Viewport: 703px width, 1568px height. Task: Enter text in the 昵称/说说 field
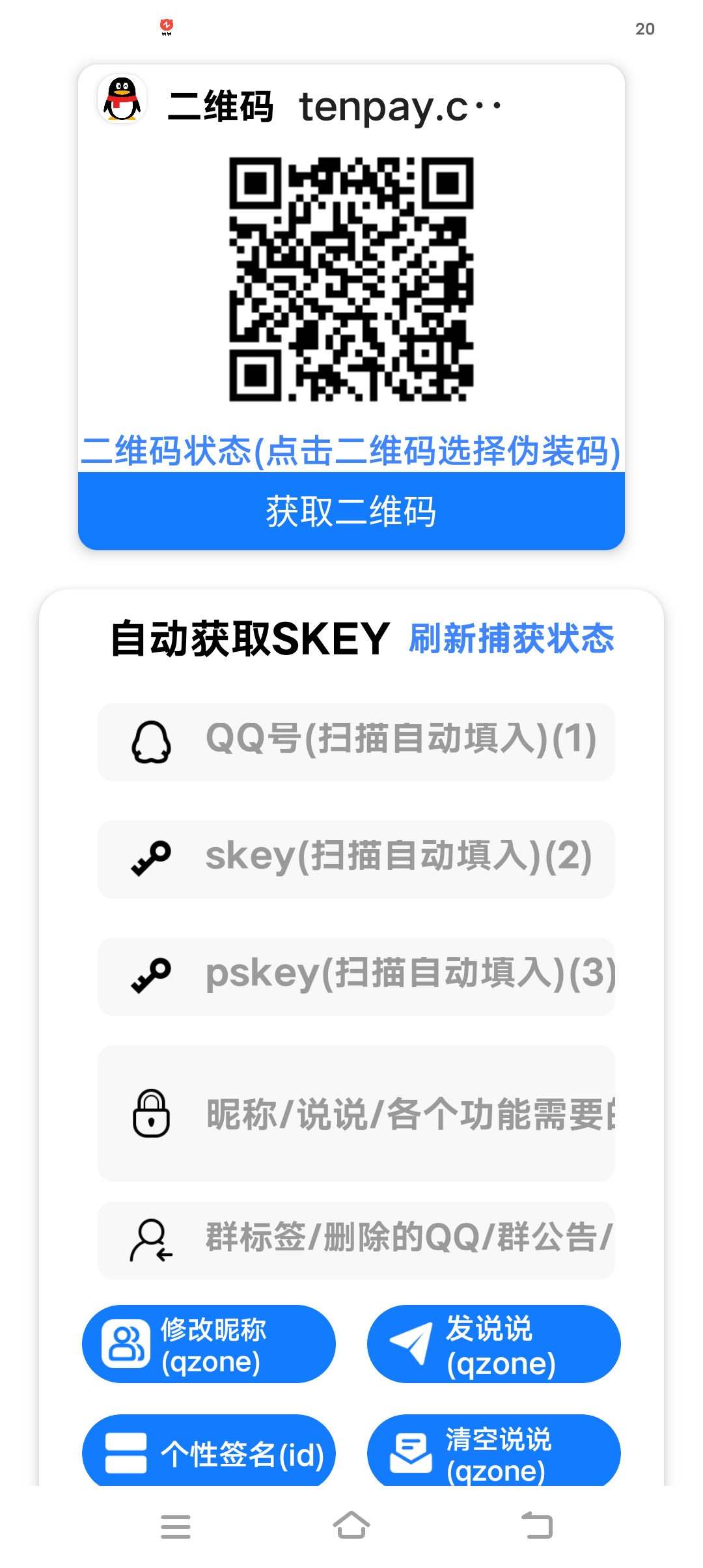click(356, 1113)
